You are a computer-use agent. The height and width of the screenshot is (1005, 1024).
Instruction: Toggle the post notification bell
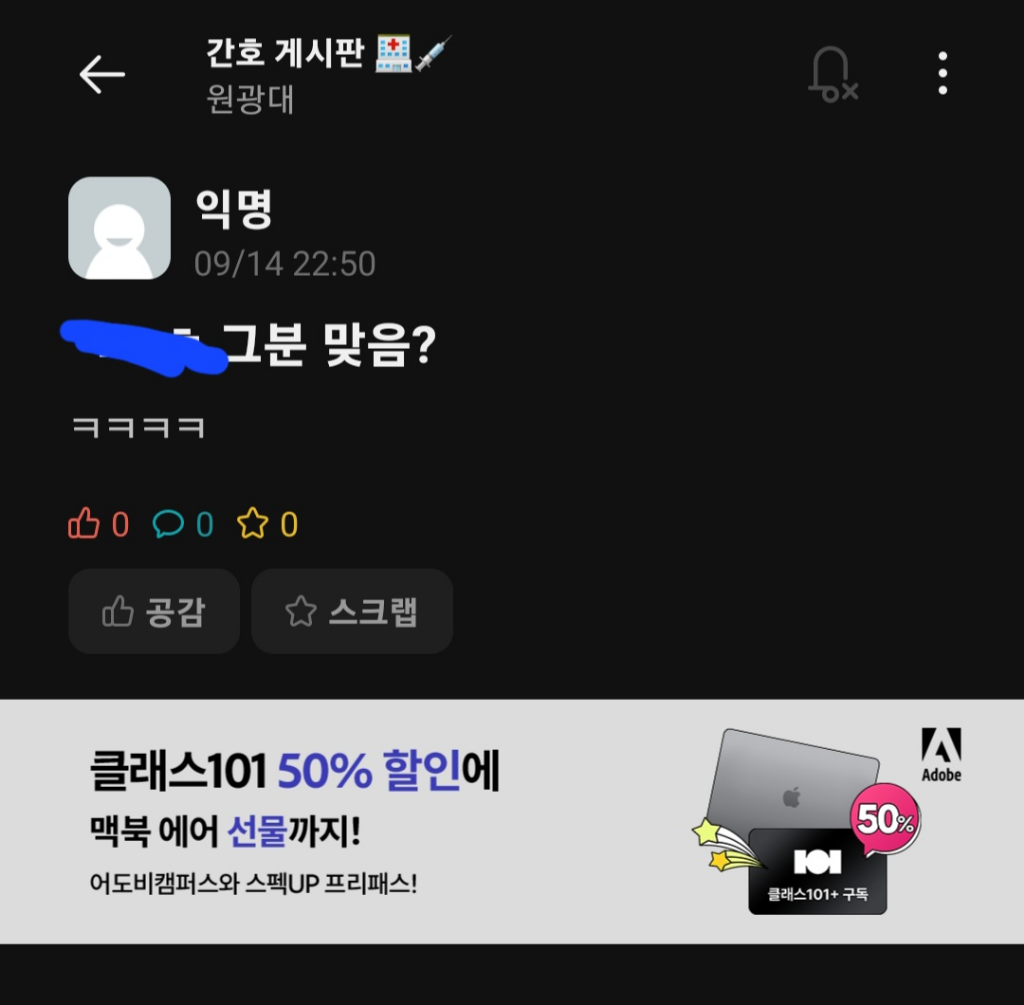[x=832, y=74]
